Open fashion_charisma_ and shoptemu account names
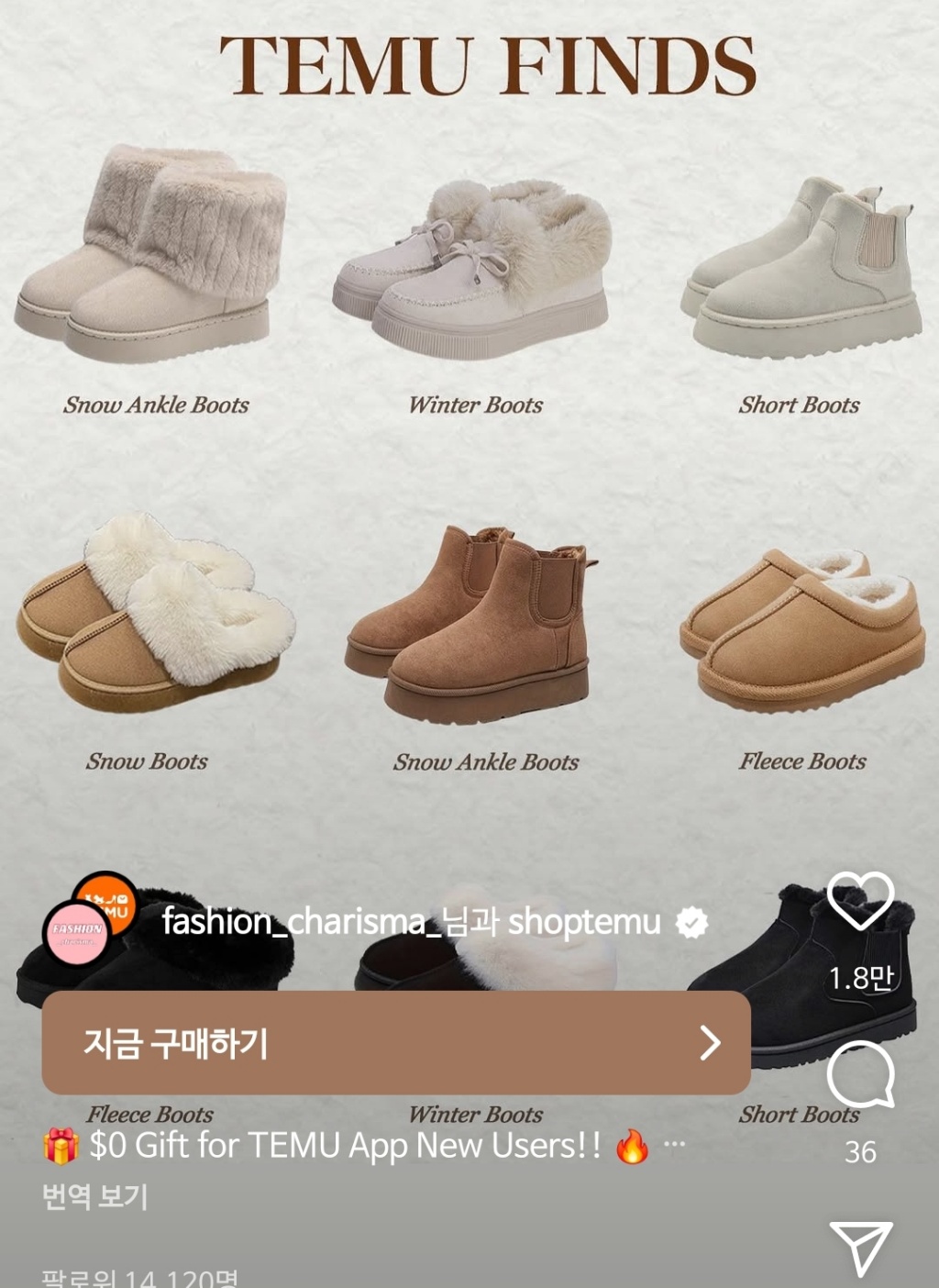Screen dimensions: 939x1288 pyautogui.click(x=411, y=921)
